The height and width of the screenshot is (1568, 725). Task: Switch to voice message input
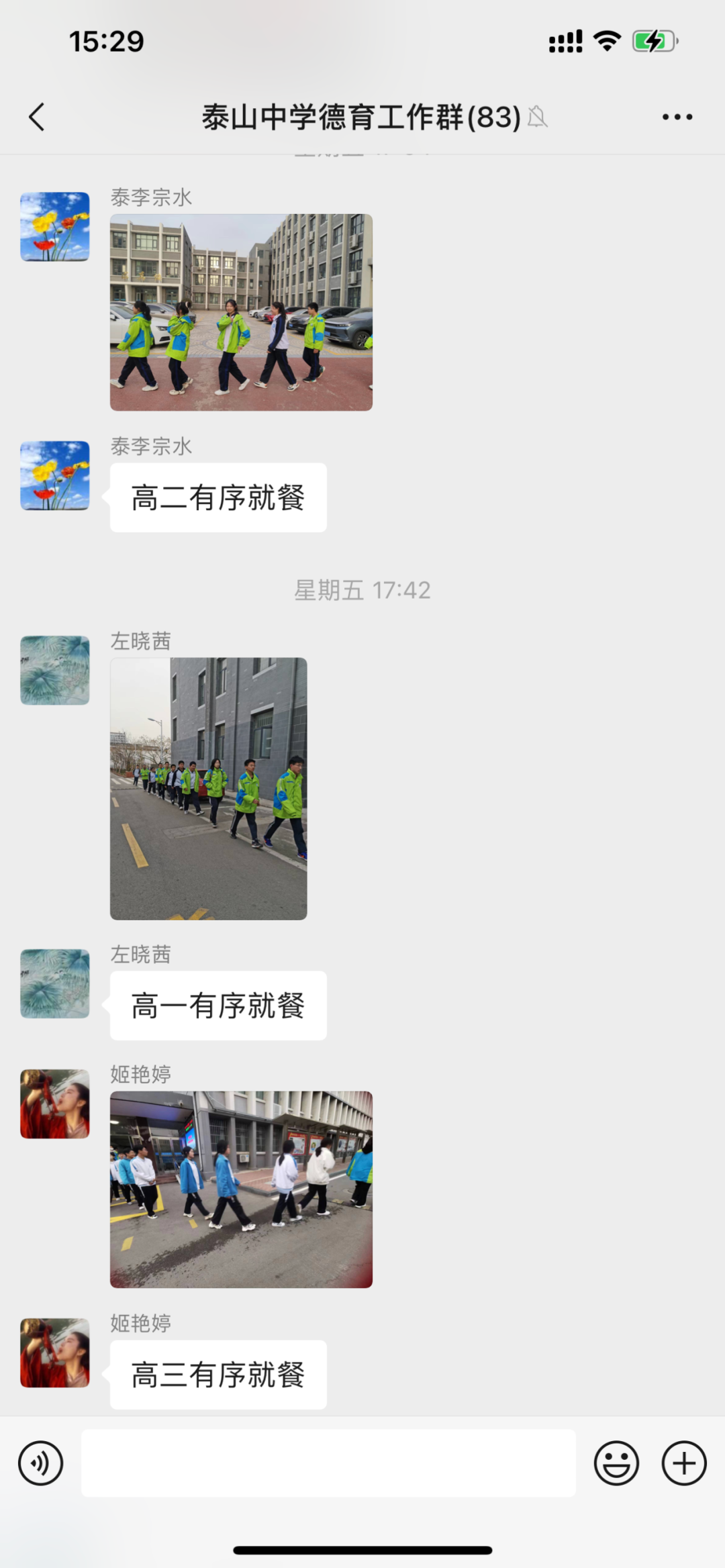coord(40,1463)
